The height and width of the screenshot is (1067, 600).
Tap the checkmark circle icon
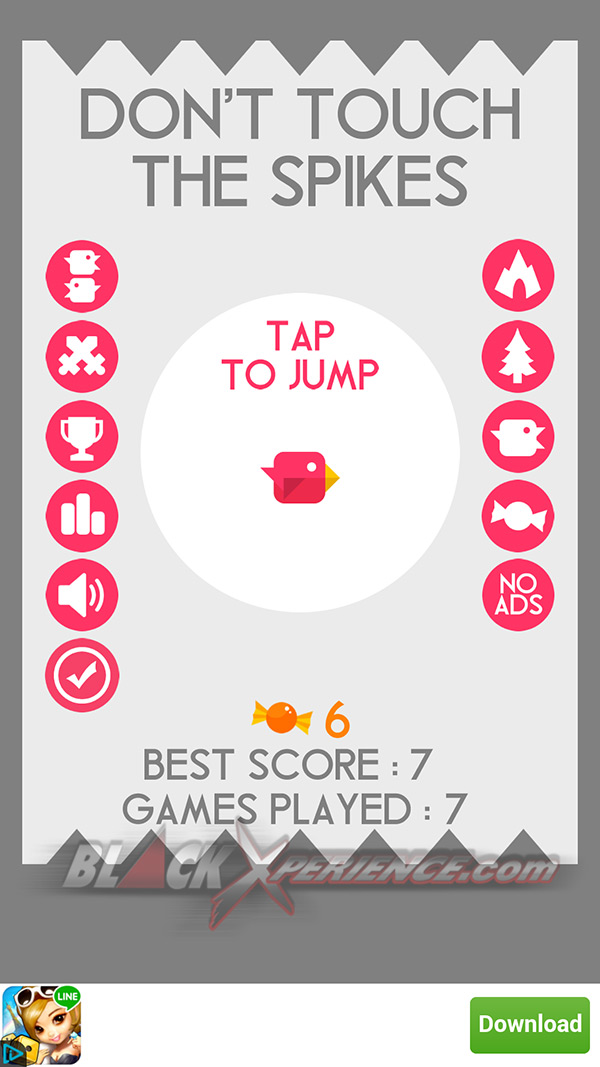82,675
